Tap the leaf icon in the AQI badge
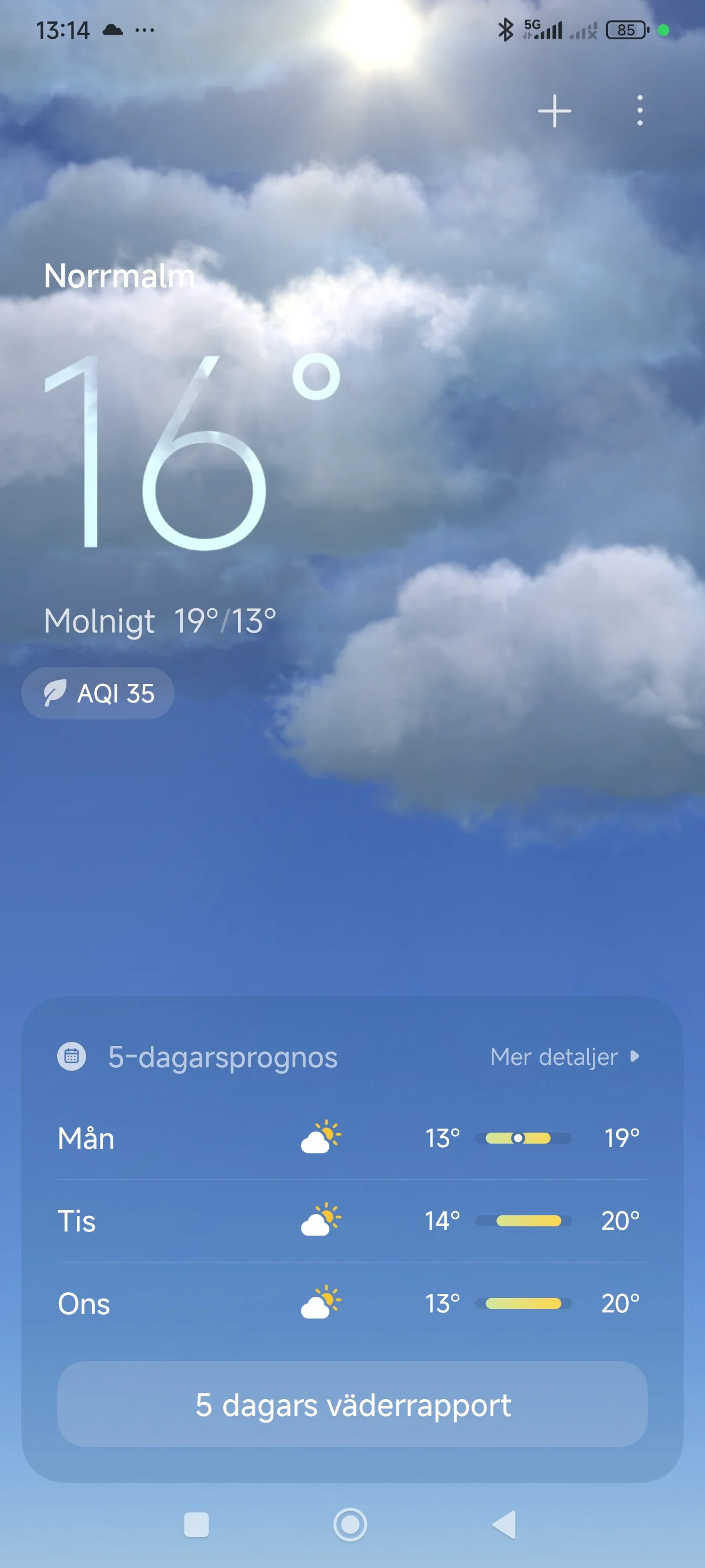The image size is (705, 1568). [54, 693]
